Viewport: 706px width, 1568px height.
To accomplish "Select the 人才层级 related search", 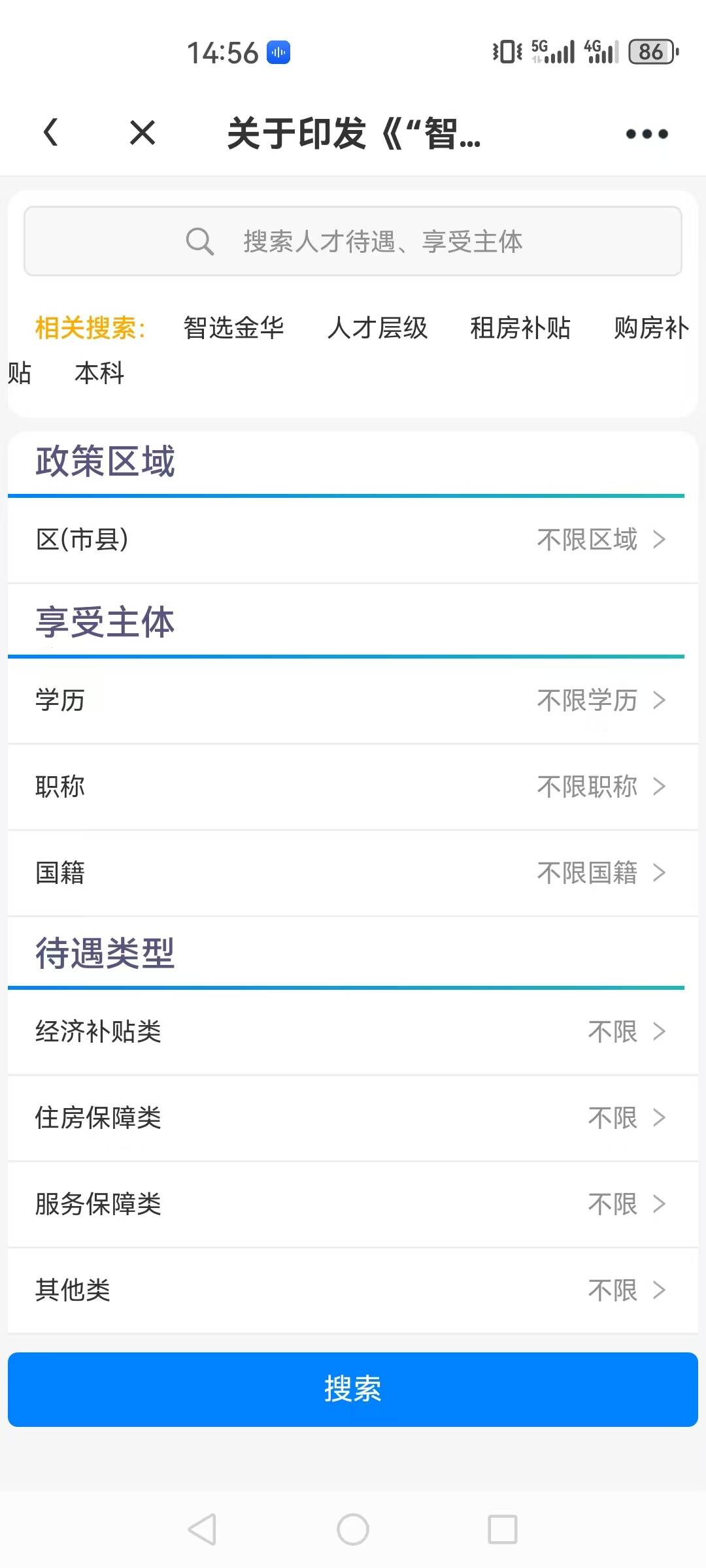I will pyautogui.click(x=377, y=327).
